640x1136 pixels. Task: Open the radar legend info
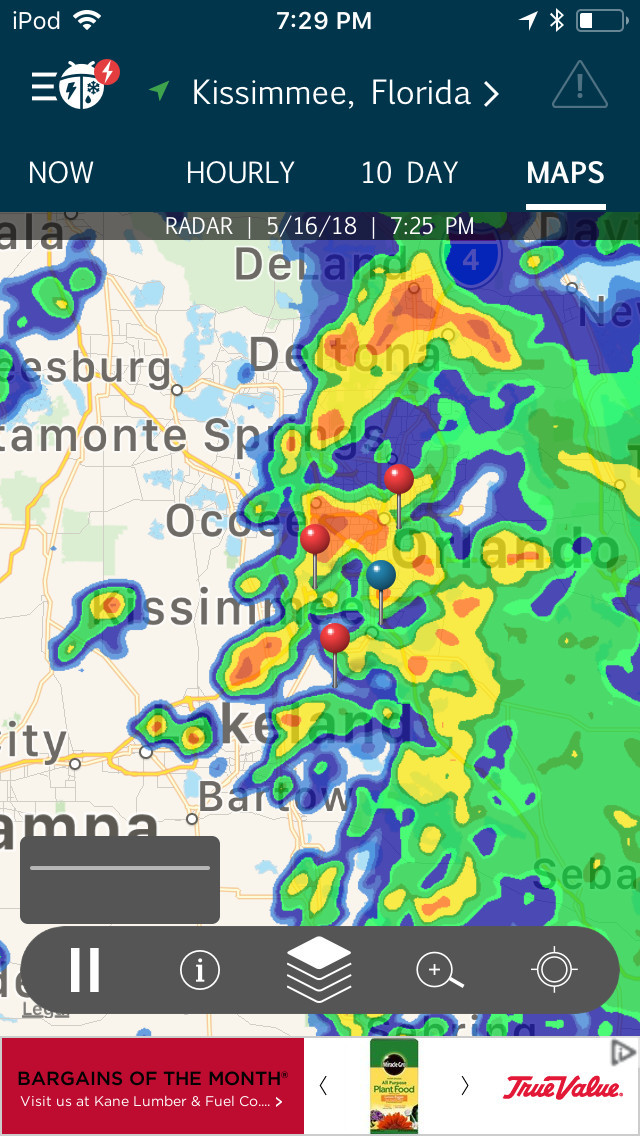pos(199,970)
